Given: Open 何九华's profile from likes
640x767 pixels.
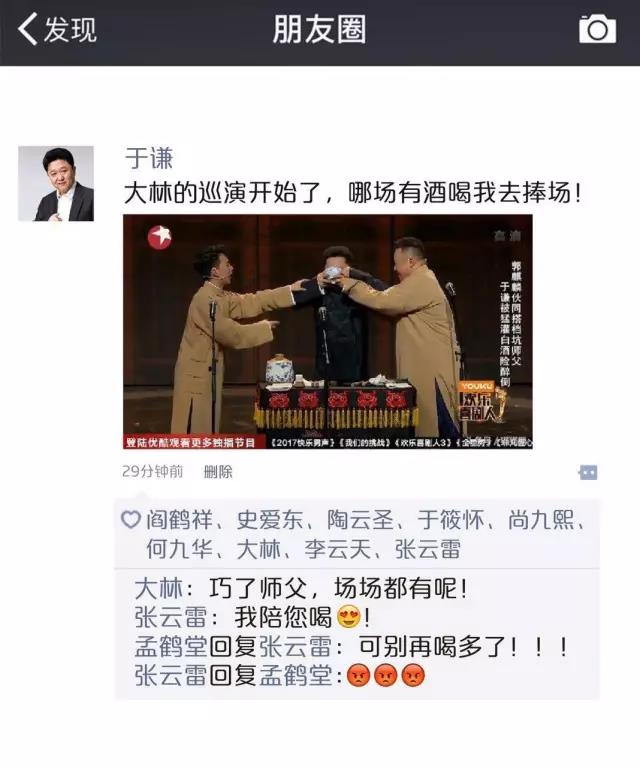Looking at the screenshot, I should click(180, 549).
